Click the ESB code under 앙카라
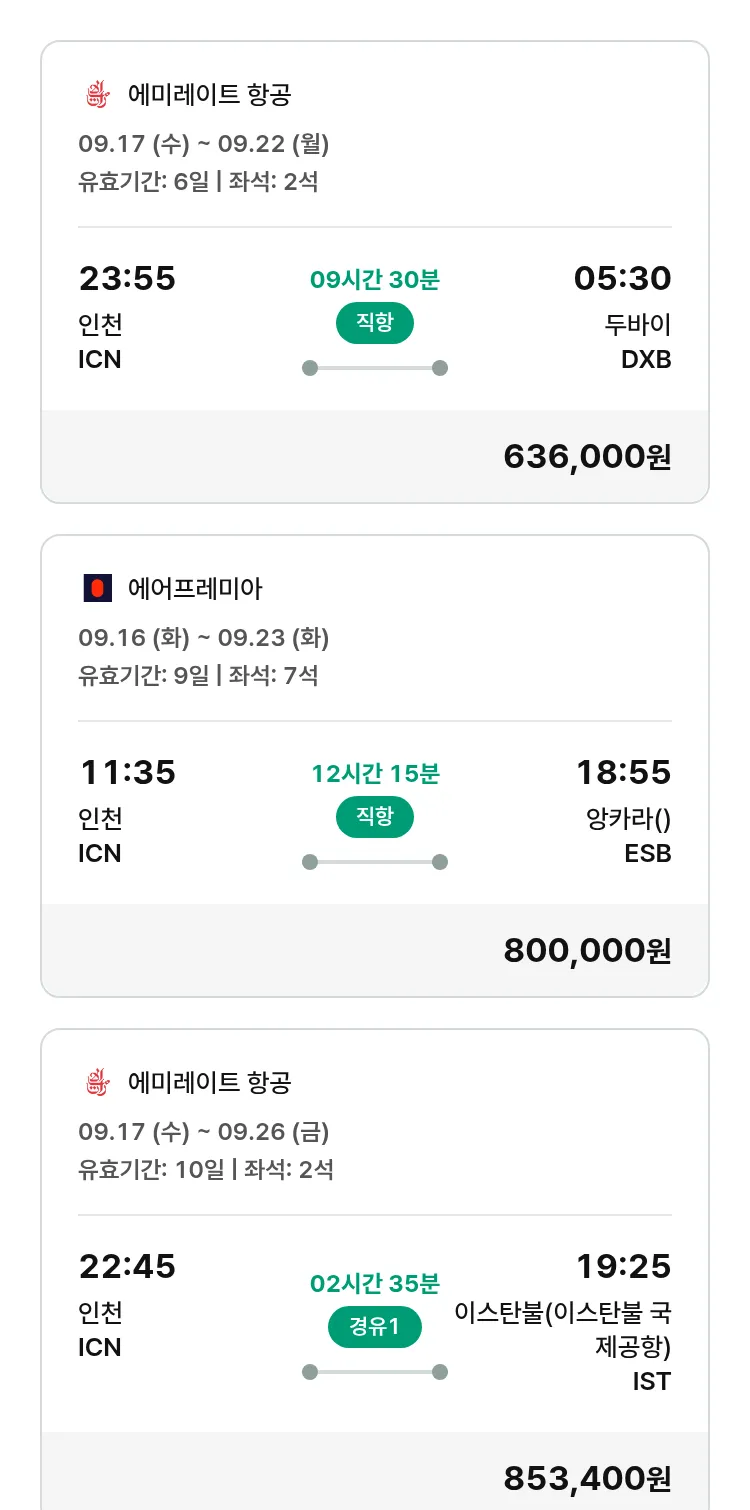The width and height of the screenshot is (750, 1510). 647,854
